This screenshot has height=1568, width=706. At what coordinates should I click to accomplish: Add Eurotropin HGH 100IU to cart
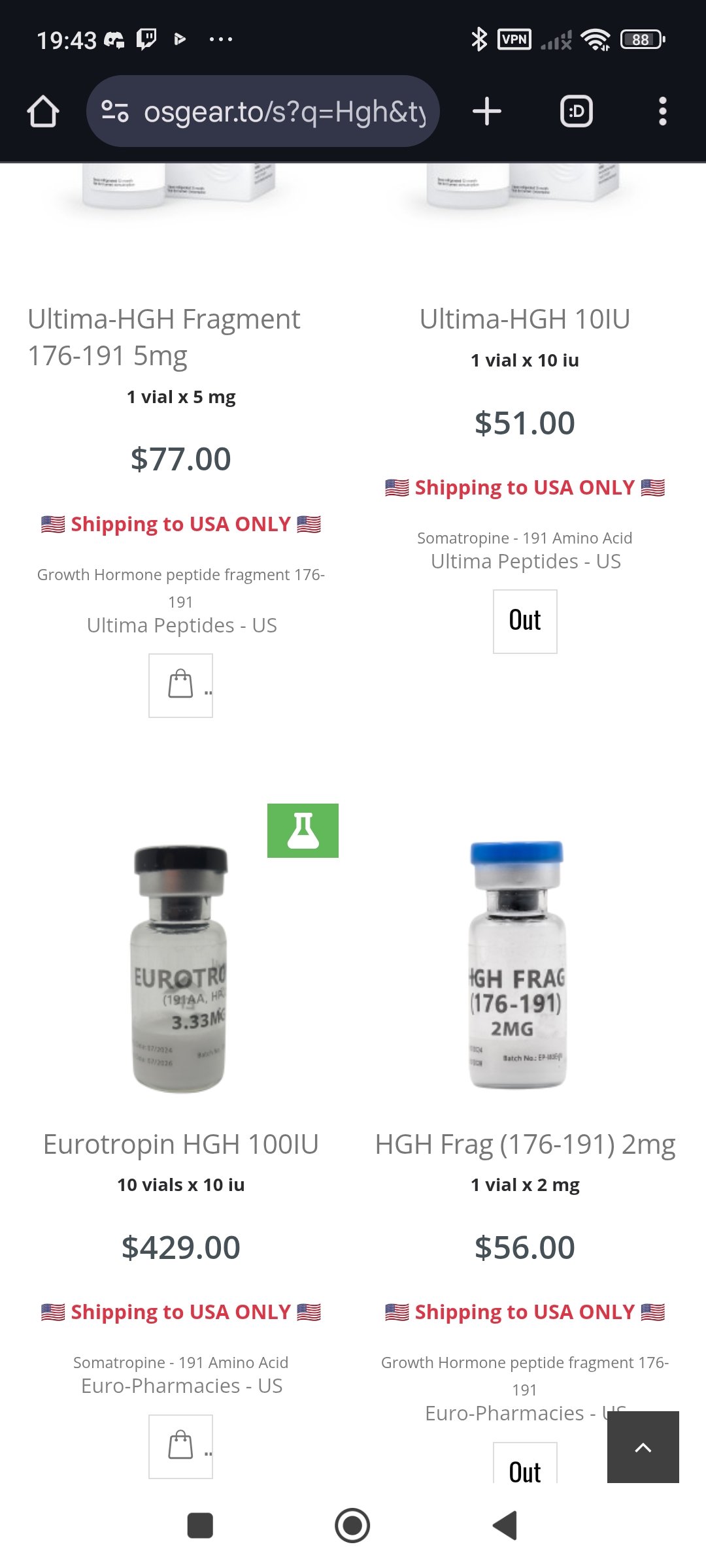180,1446
